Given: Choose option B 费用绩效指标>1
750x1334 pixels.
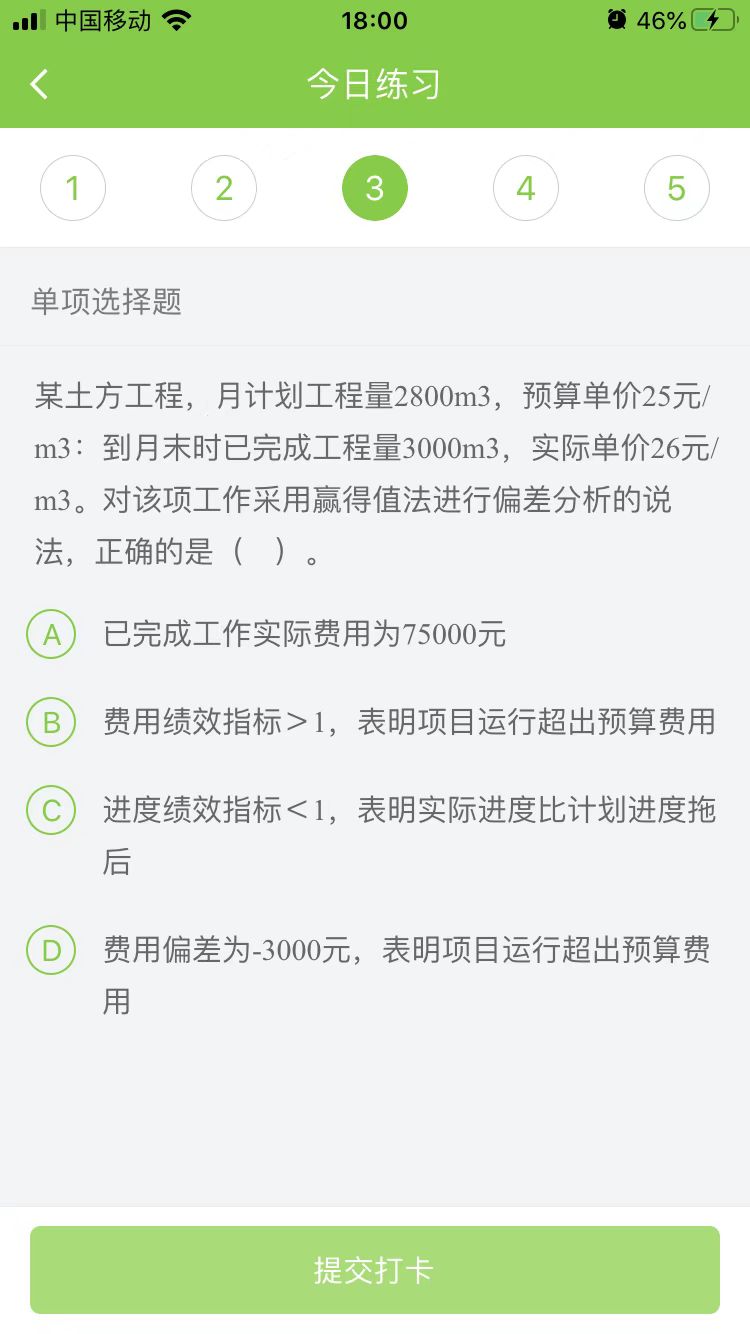Looking at the screenshot, I should point(51,722).
